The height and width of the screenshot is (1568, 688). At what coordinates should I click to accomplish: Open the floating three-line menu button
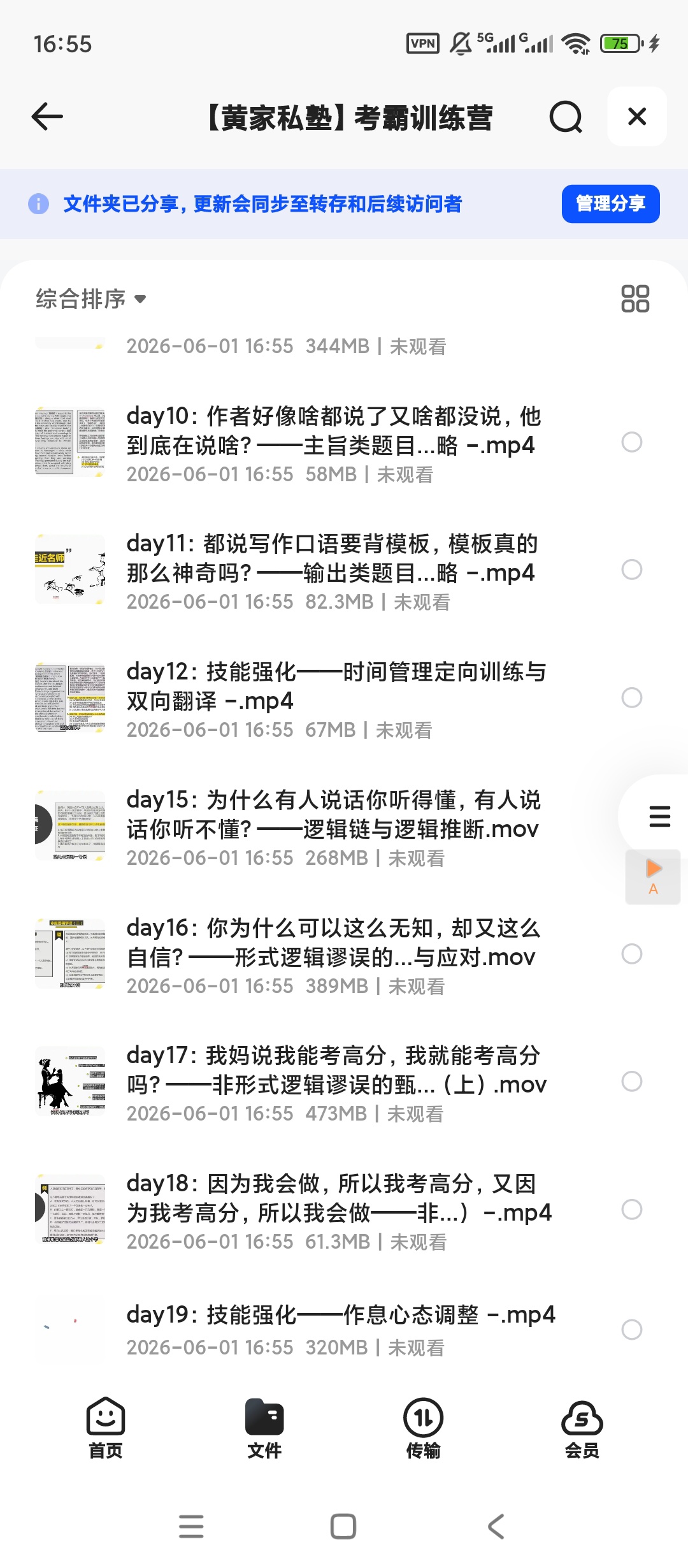[x=659, y=817]
